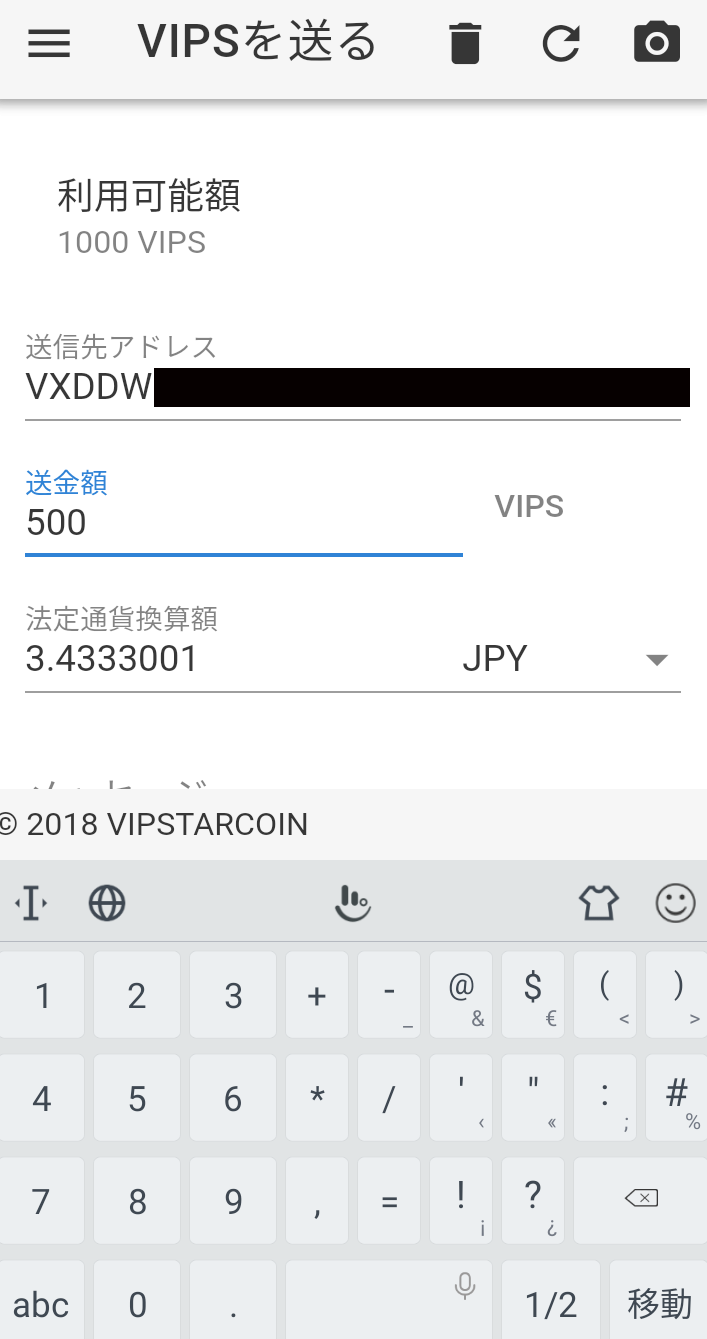Edit the 送信先アドレス field

tap(352, 388)
